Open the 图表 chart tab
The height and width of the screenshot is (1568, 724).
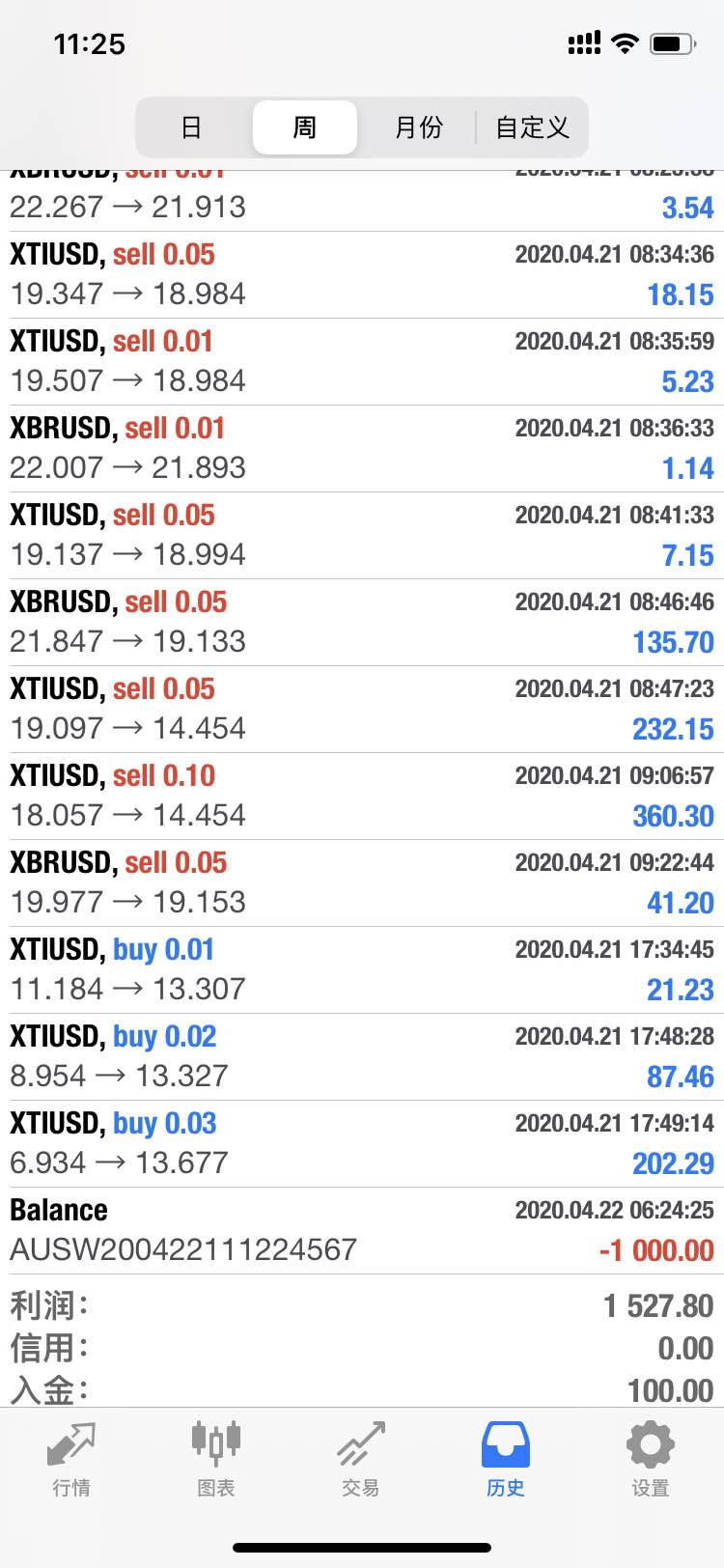click(216, 1459)
